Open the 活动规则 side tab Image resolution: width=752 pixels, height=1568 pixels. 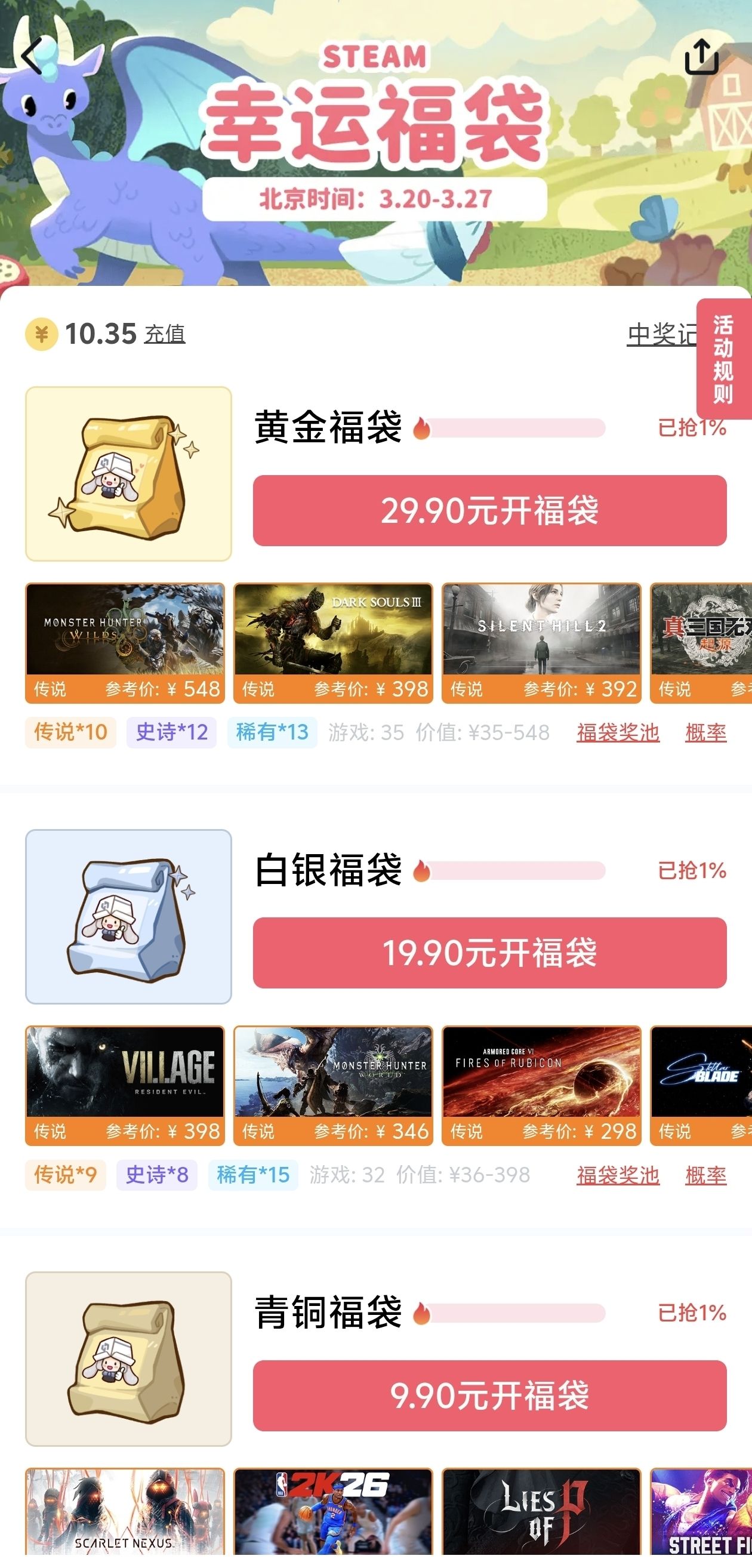[723, 359]
